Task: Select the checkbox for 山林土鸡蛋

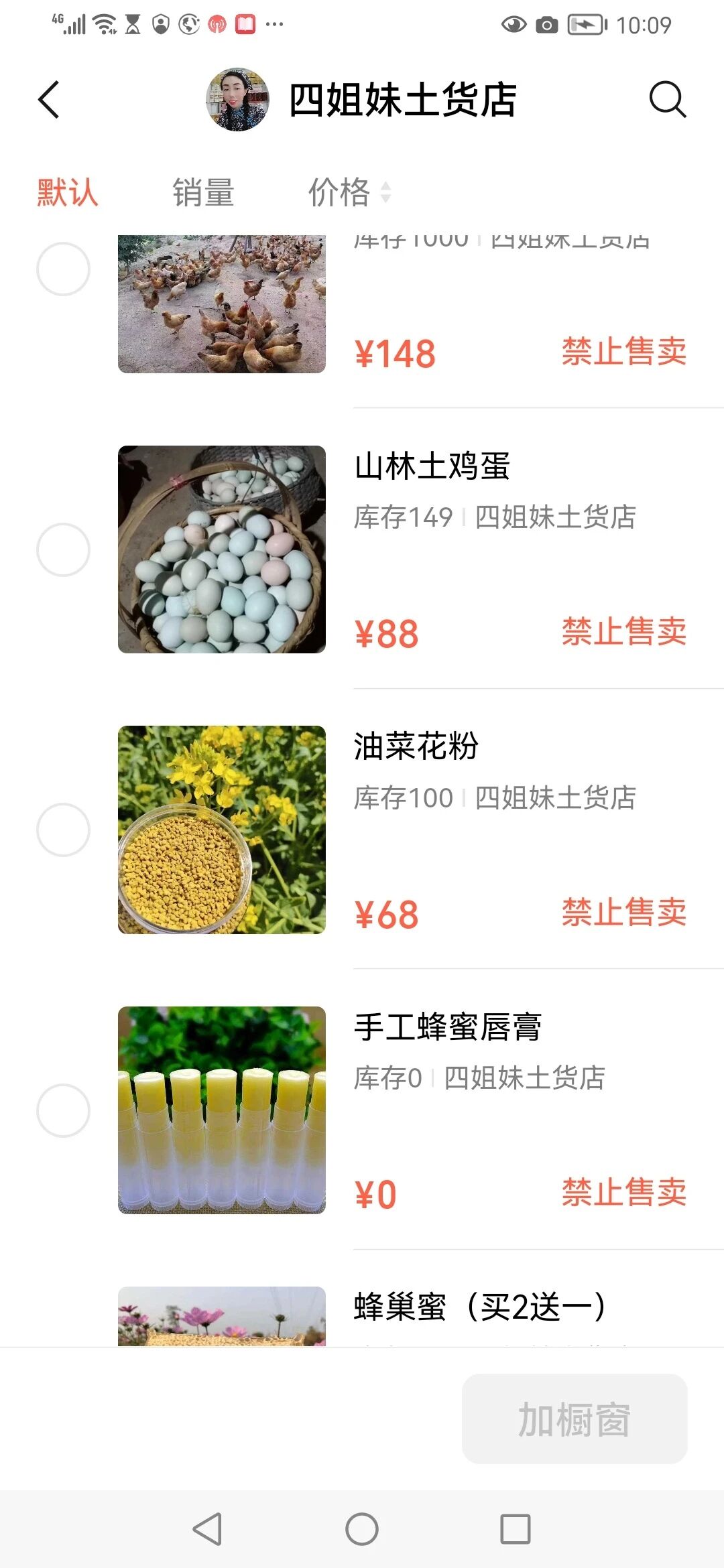Action: tap(63, 549)
